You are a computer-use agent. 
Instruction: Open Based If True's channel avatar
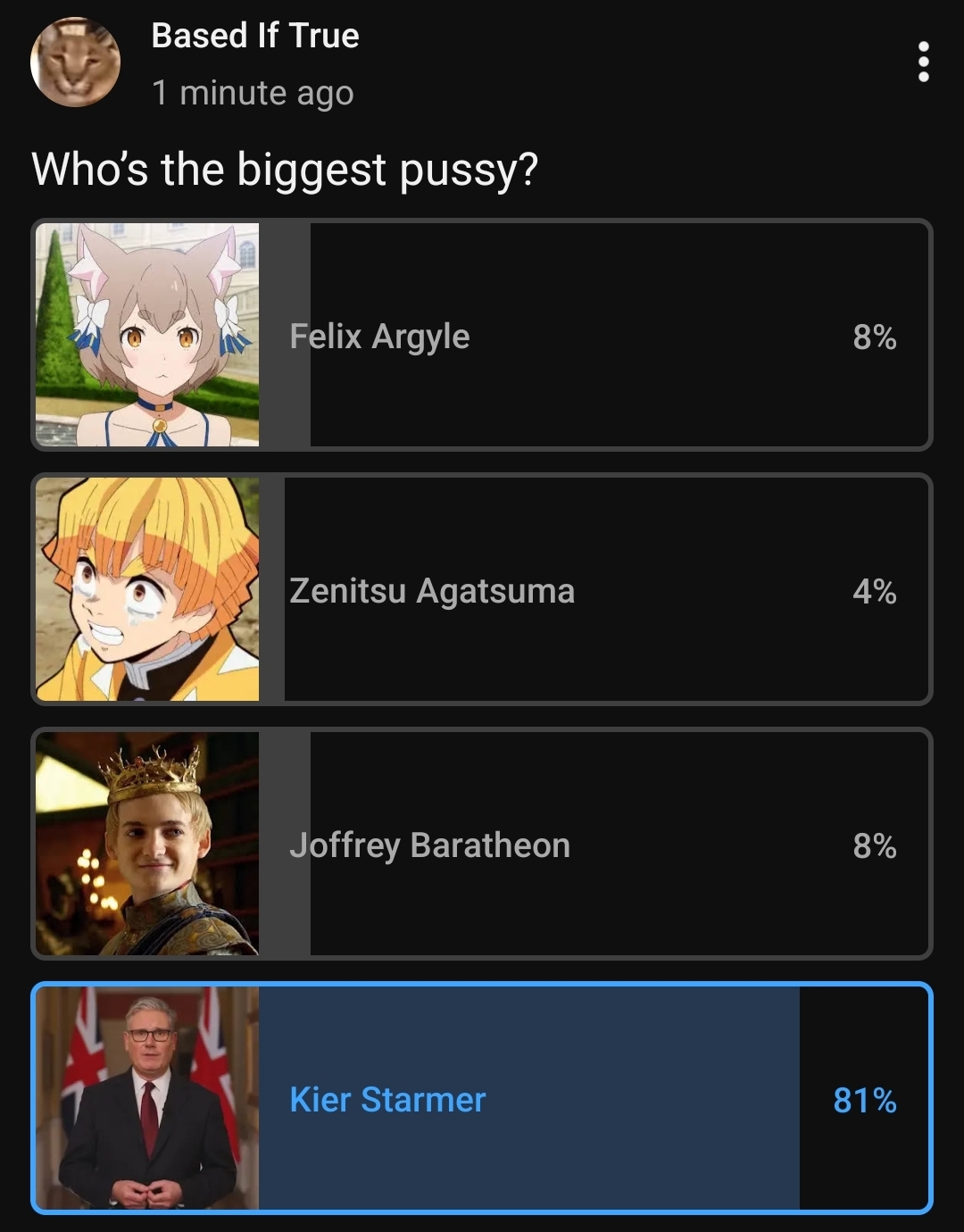(75, 62)
